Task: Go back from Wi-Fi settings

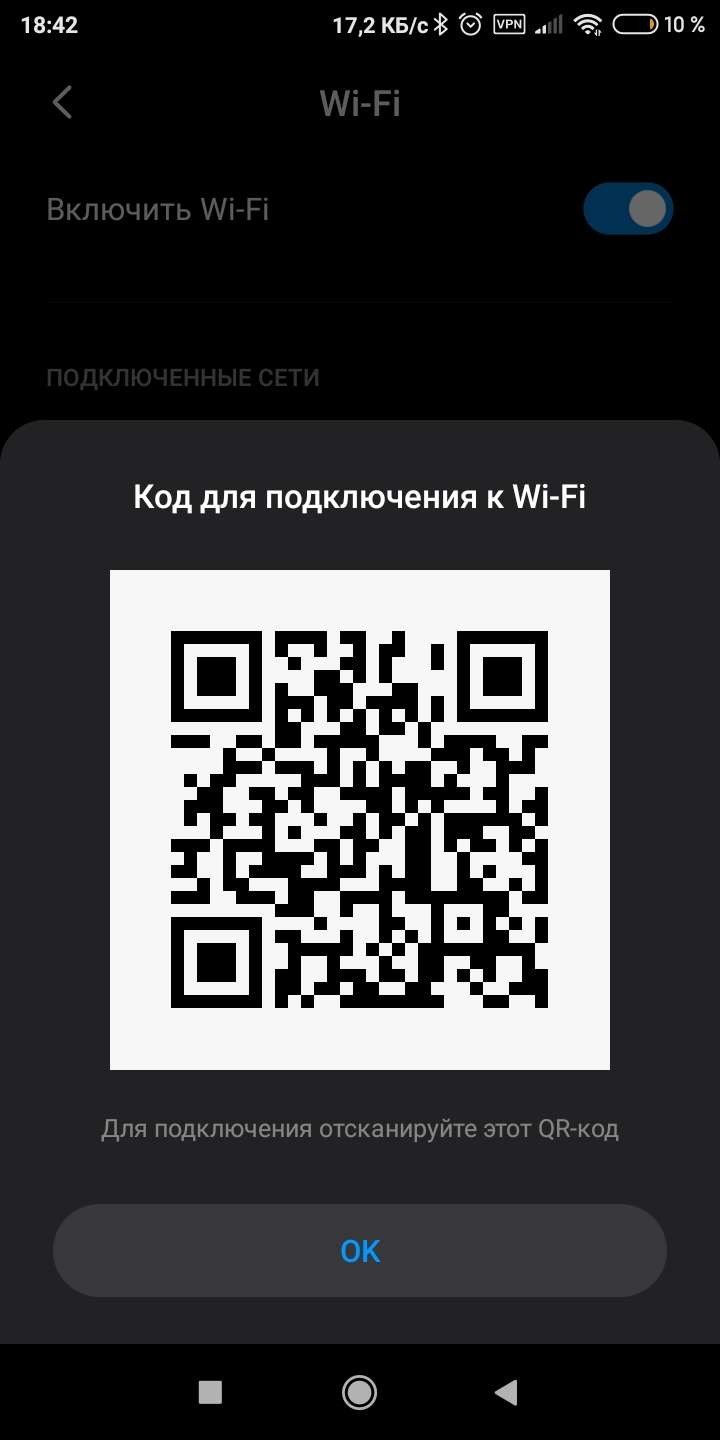Action: click(x=63, y=103)
